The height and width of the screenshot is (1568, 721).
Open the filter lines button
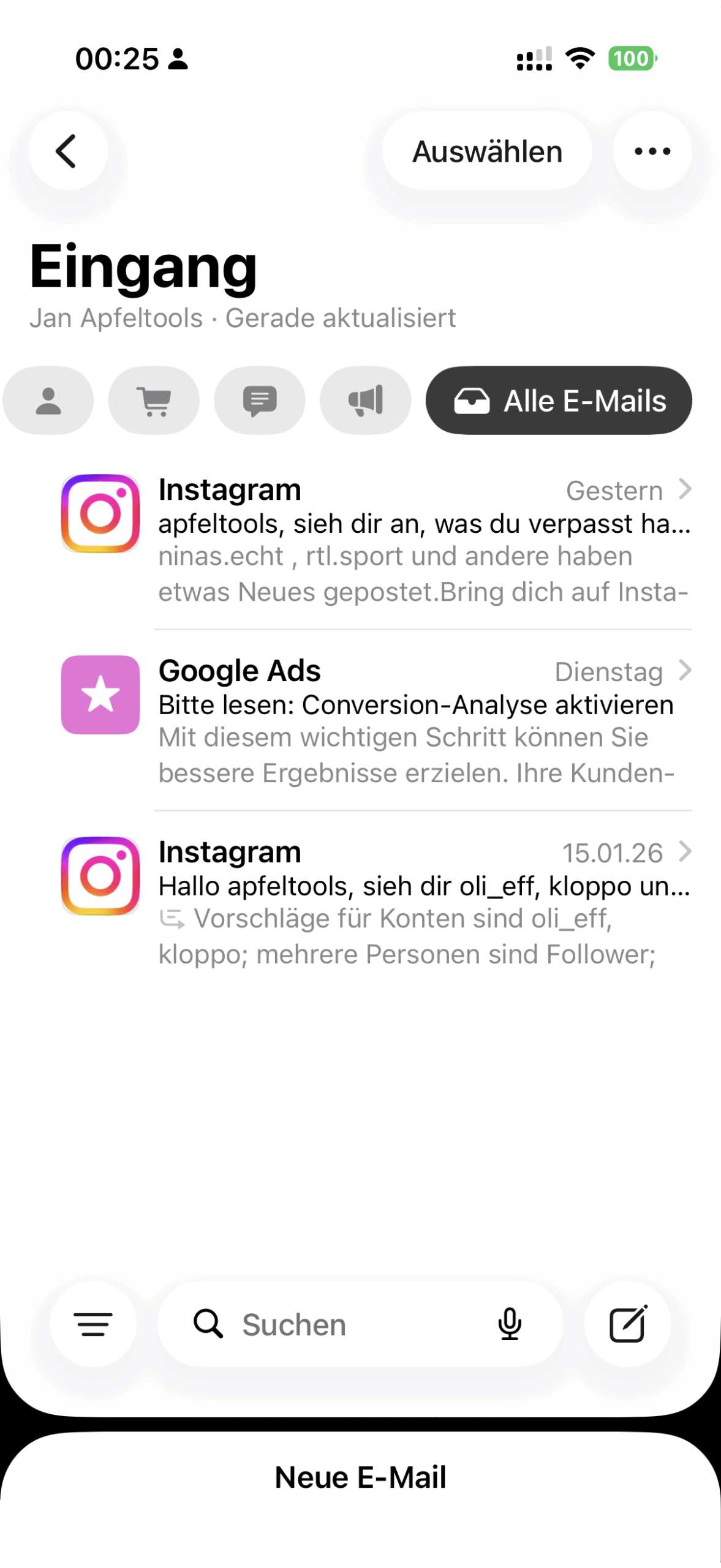pyautogui.click(x=93, y=1324)
